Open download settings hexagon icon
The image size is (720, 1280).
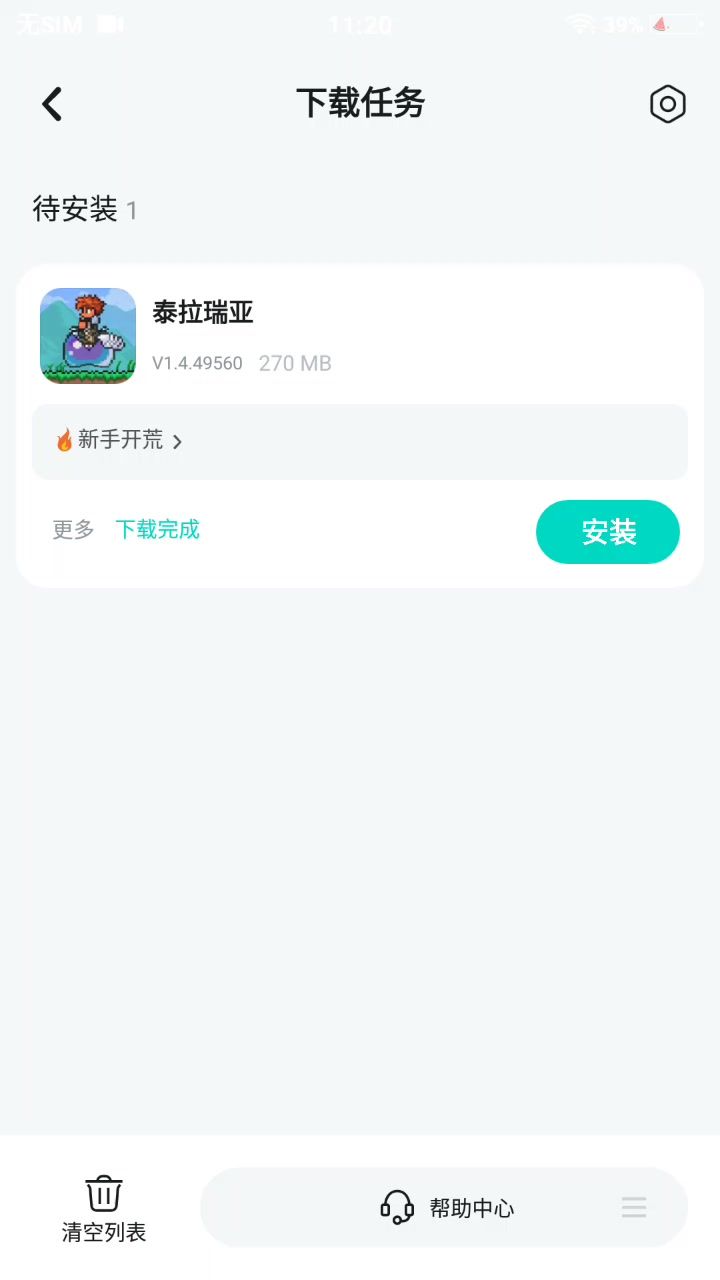[x=667, y=104]
